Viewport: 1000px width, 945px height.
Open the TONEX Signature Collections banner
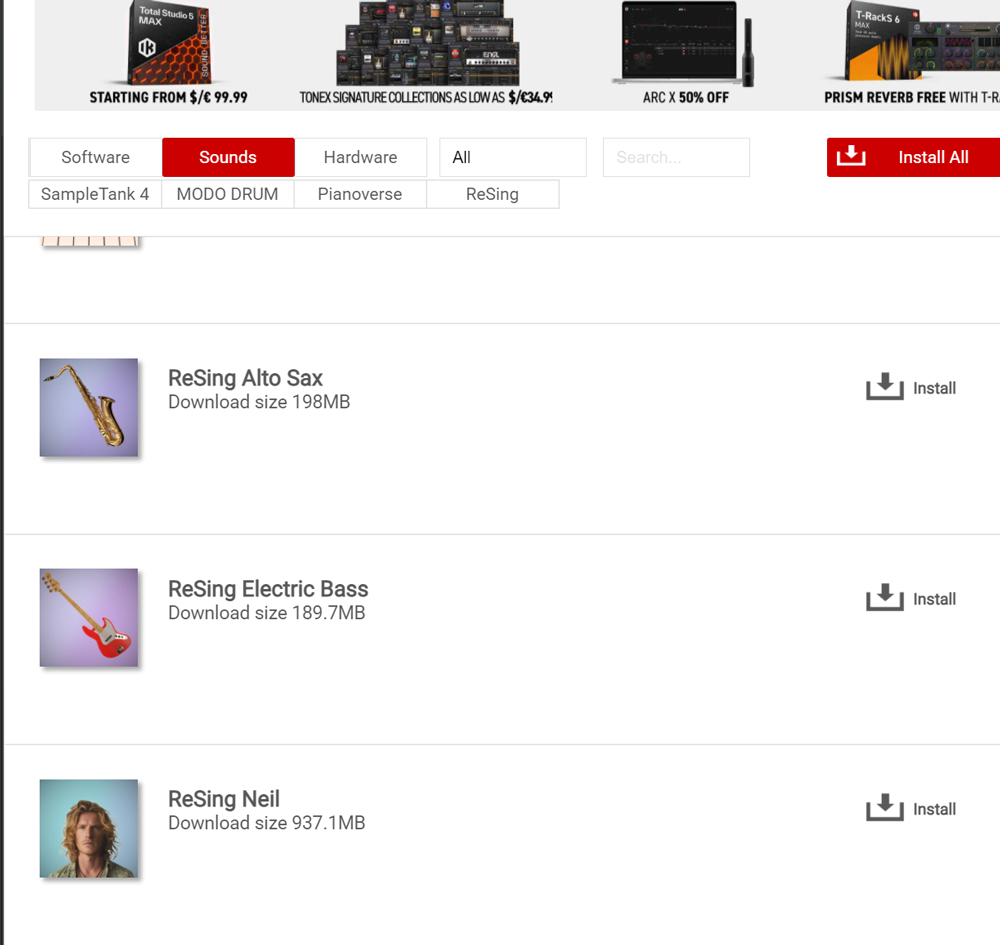pos(427,55)
